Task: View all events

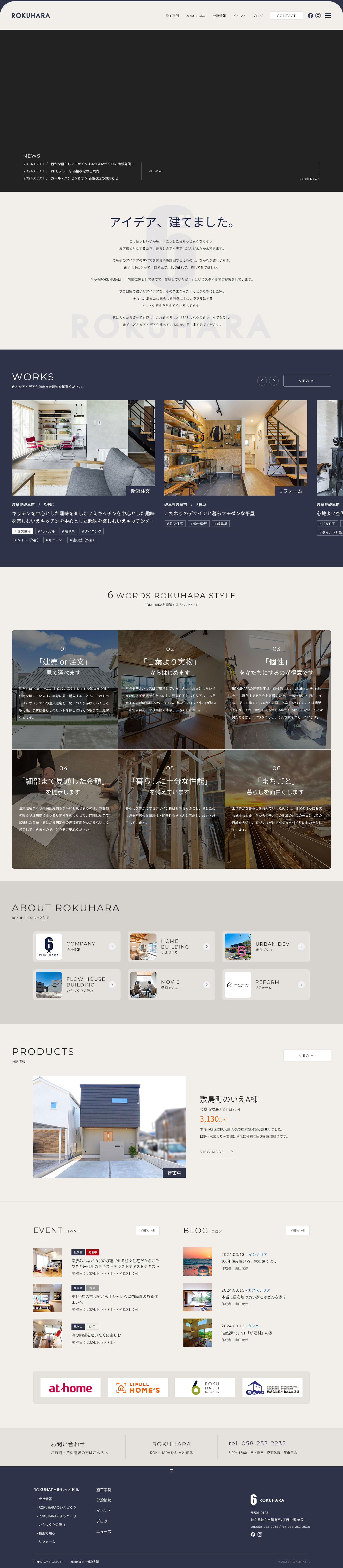Action: tap(148, 1230)
